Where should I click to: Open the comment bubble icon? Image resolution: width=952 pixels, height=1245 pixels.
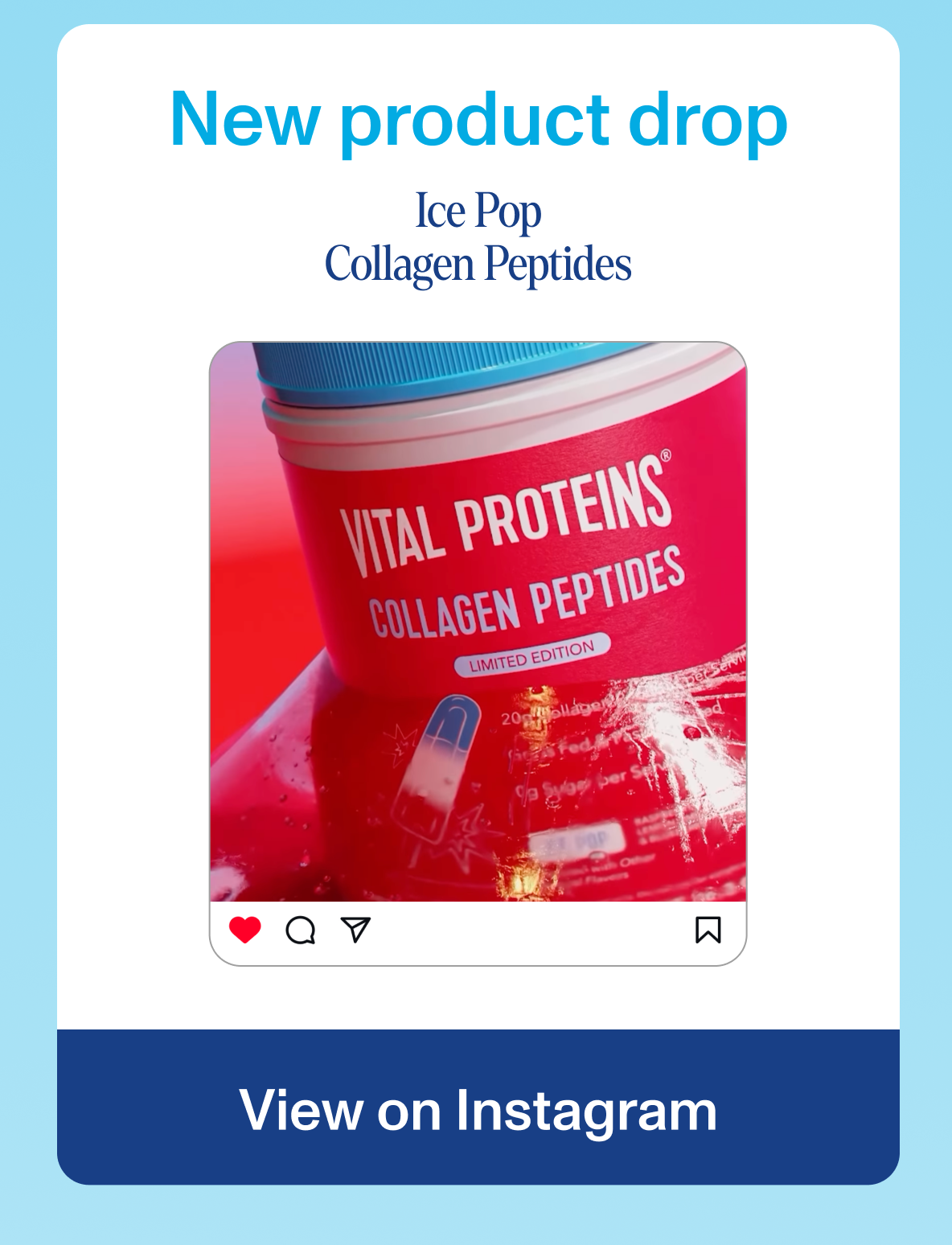(x=299, y=931)
